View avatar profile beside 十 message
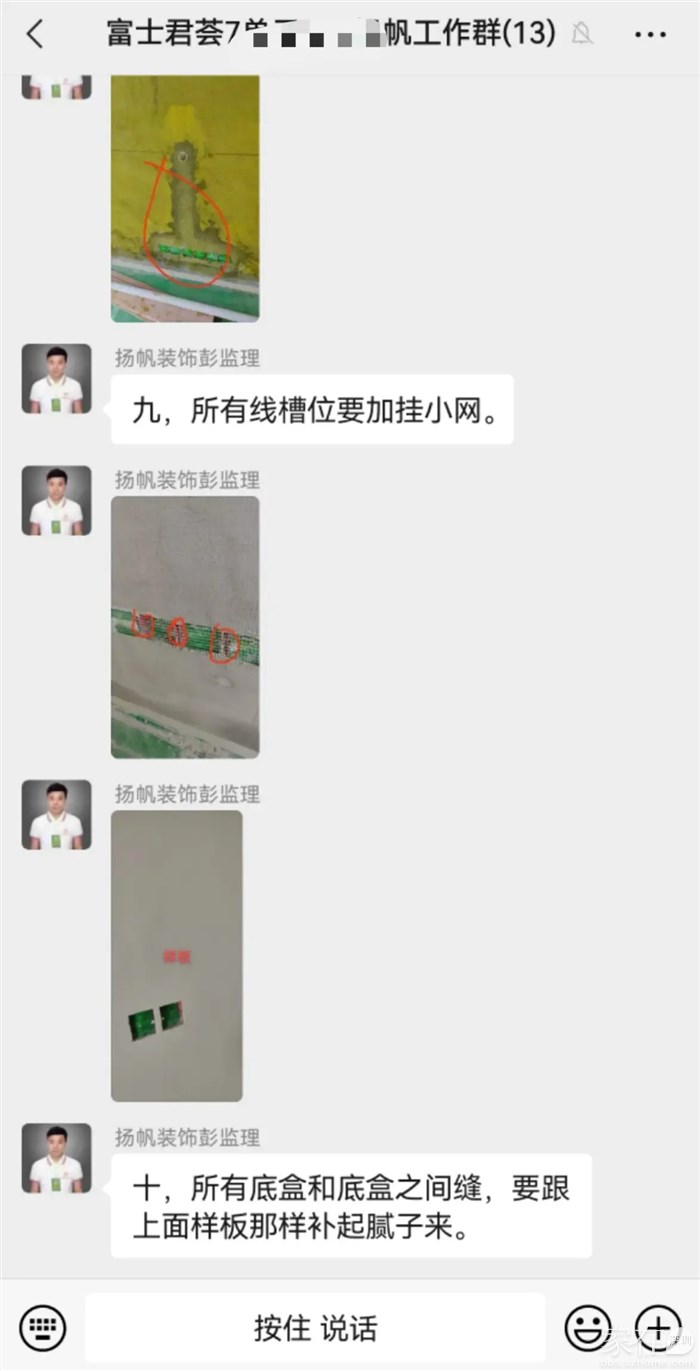The height and width of the screenshot is (1371, 700). click(57, 1158)
